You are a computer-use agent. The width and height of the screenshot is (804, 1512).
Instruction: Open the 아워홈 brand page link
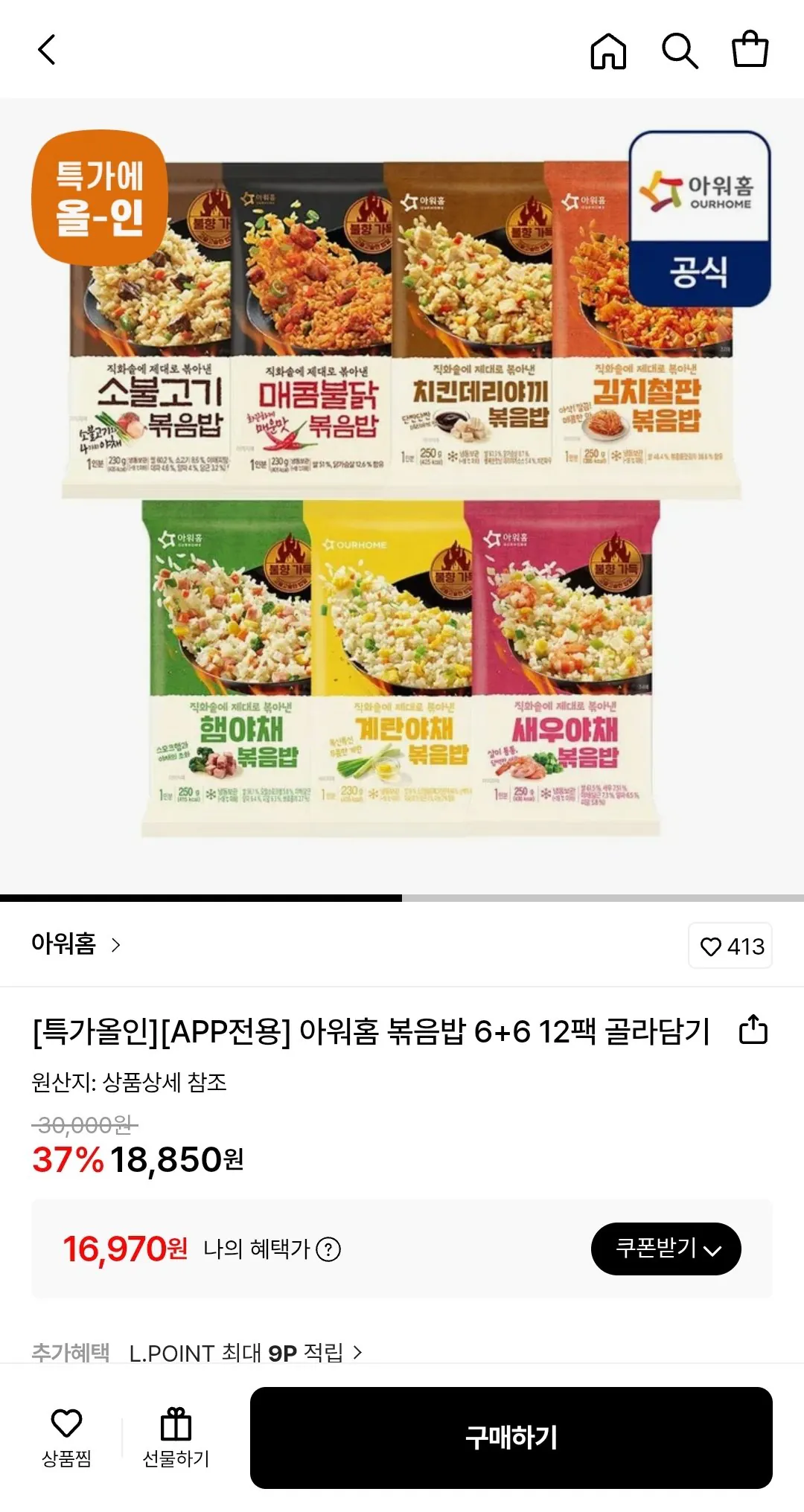[75, 944]
